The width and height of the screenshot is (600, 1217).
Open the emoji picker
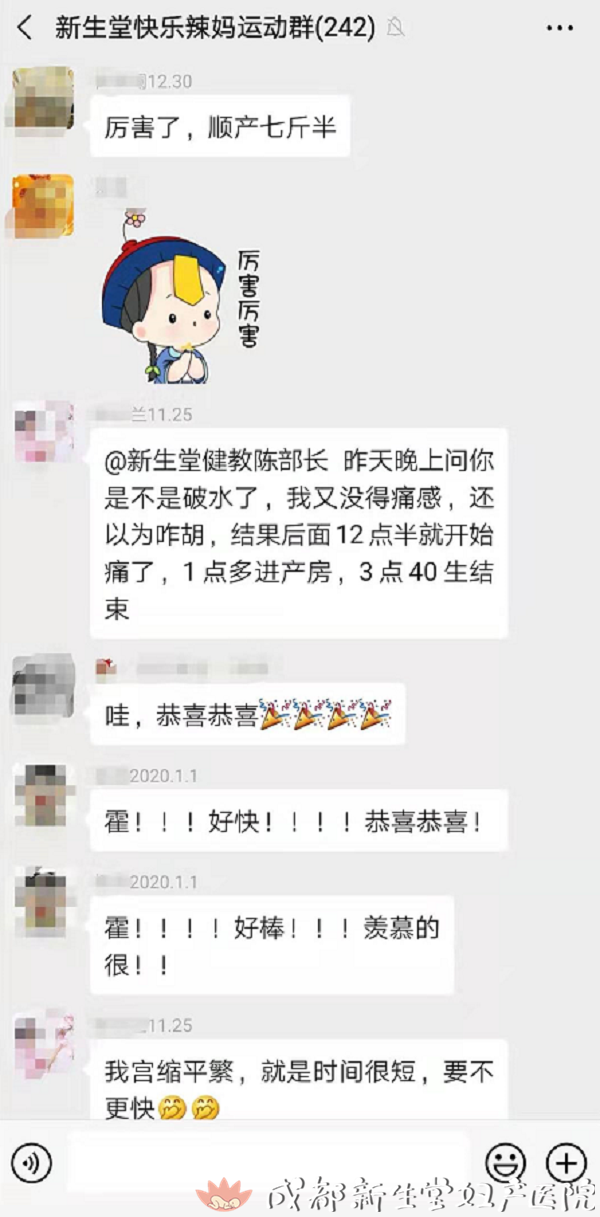click(x=505, y=1163)
